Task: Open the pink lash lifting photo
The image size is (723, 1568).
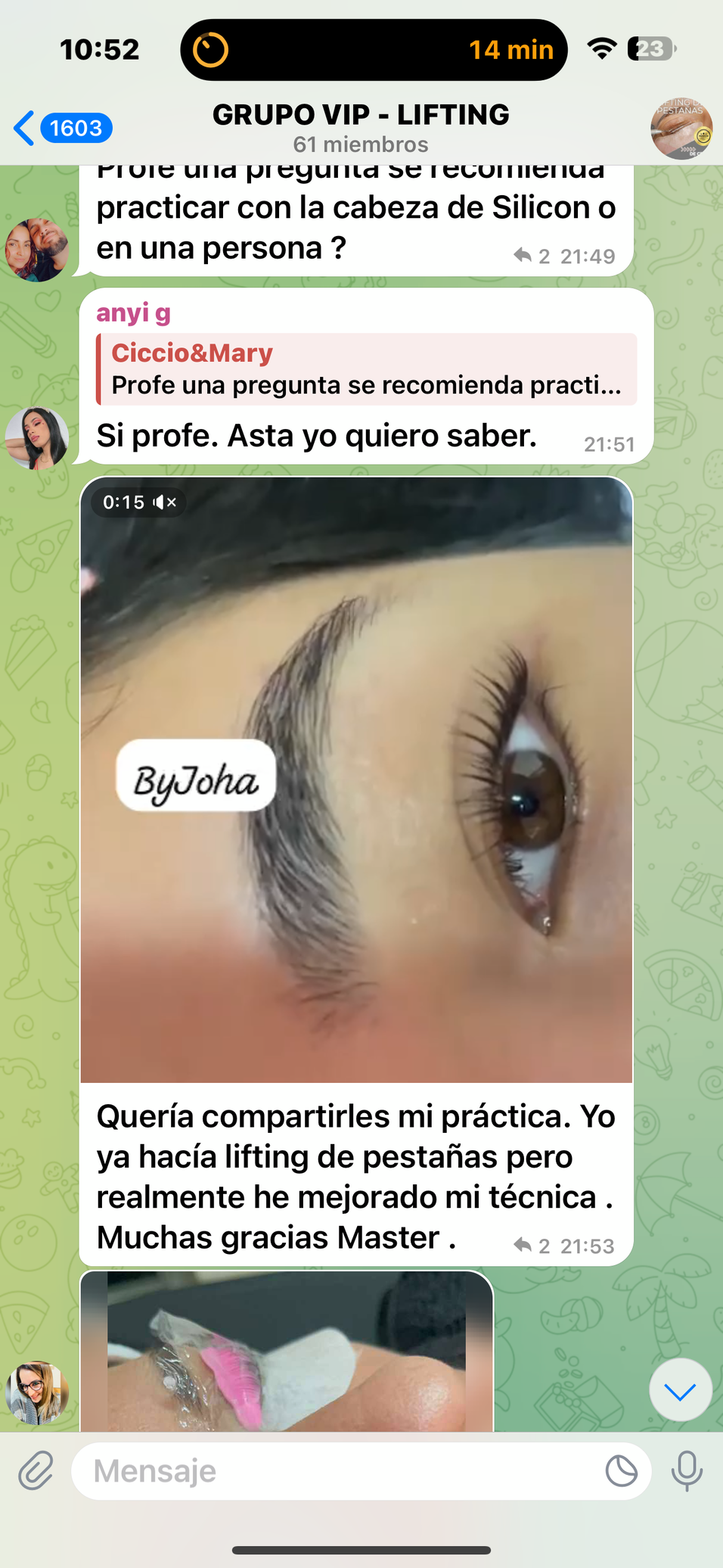Action: point(287,1352)
